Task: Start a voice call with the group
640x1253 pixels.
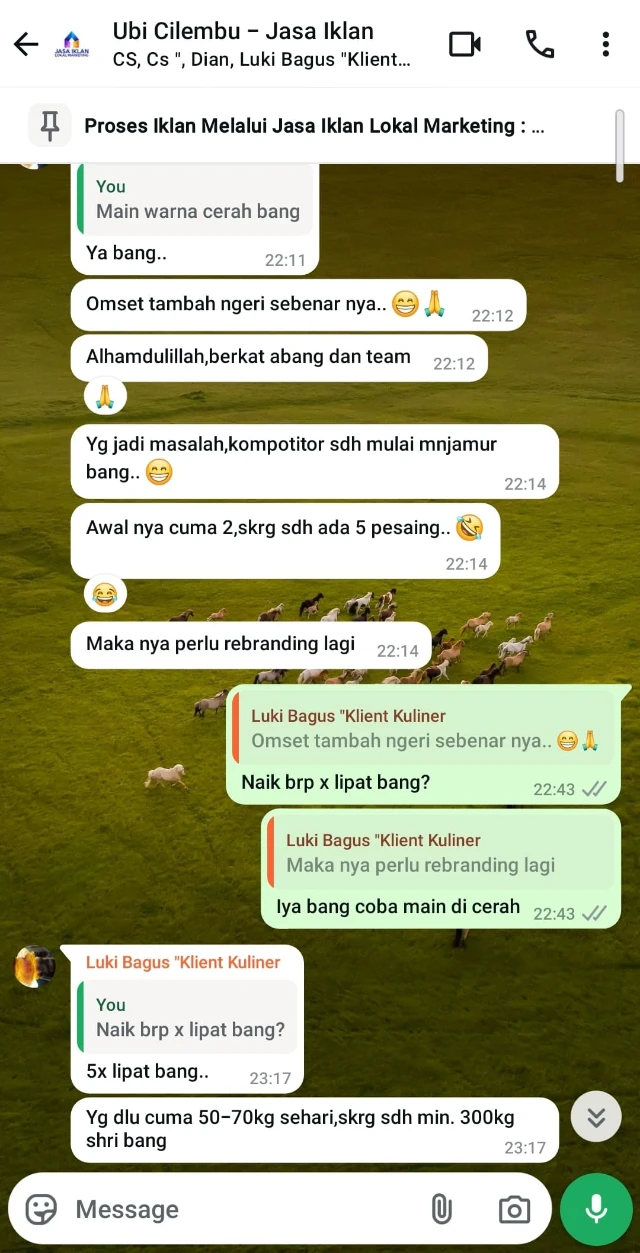Action: pos(539,44)
